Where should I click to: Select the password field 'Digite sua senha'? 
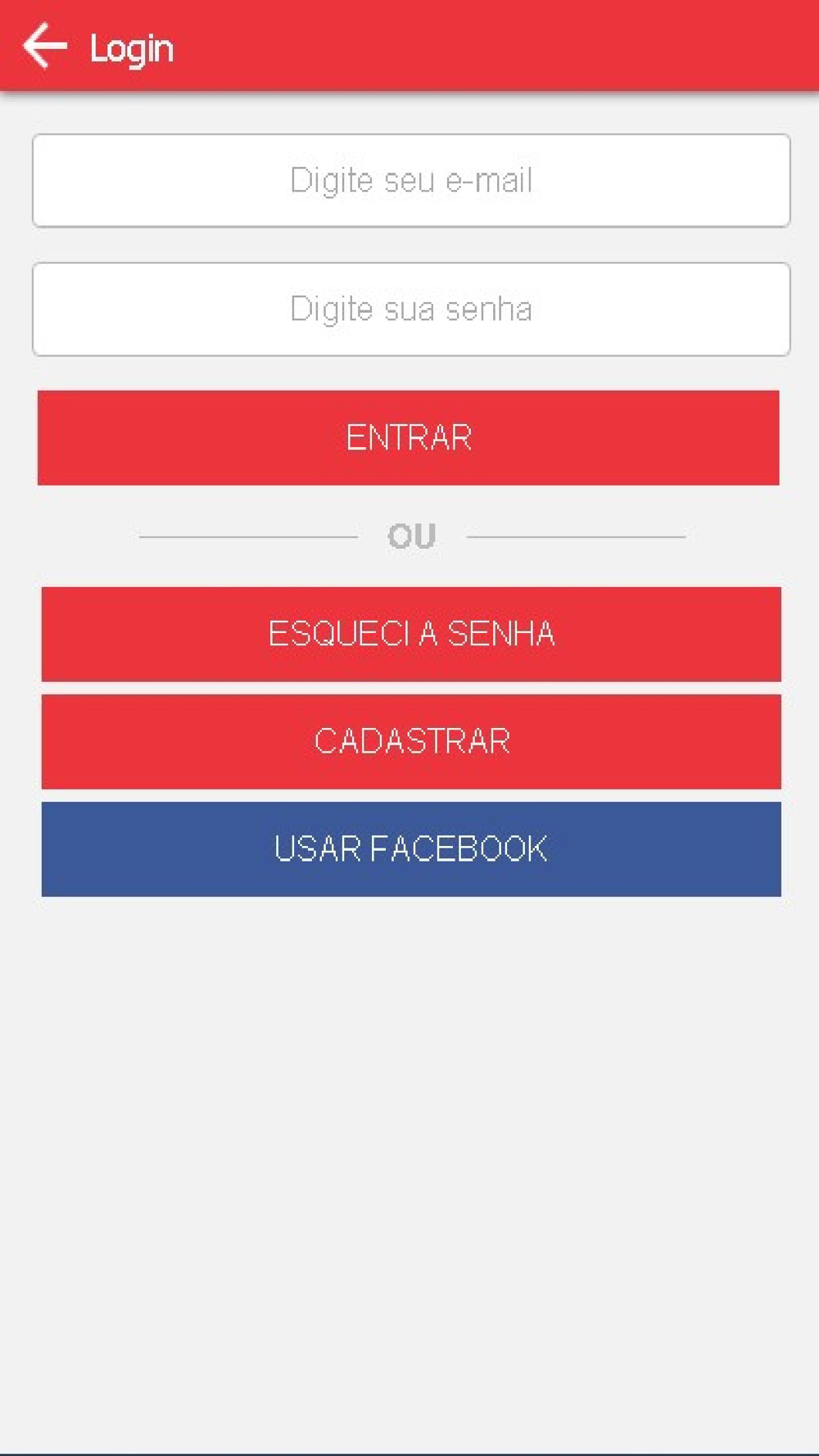411,309
